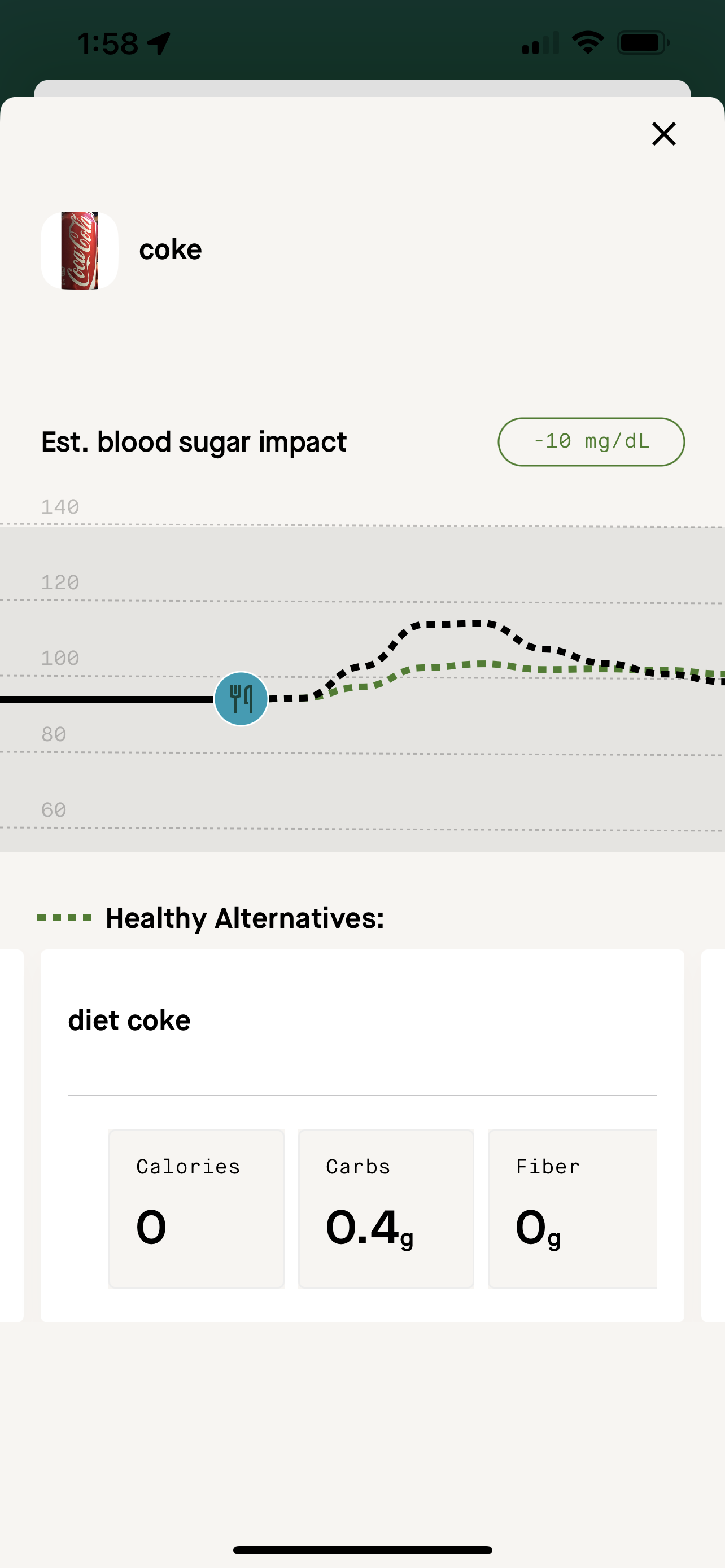Tap the Est. blood sugar impact heading

(193, 442)
